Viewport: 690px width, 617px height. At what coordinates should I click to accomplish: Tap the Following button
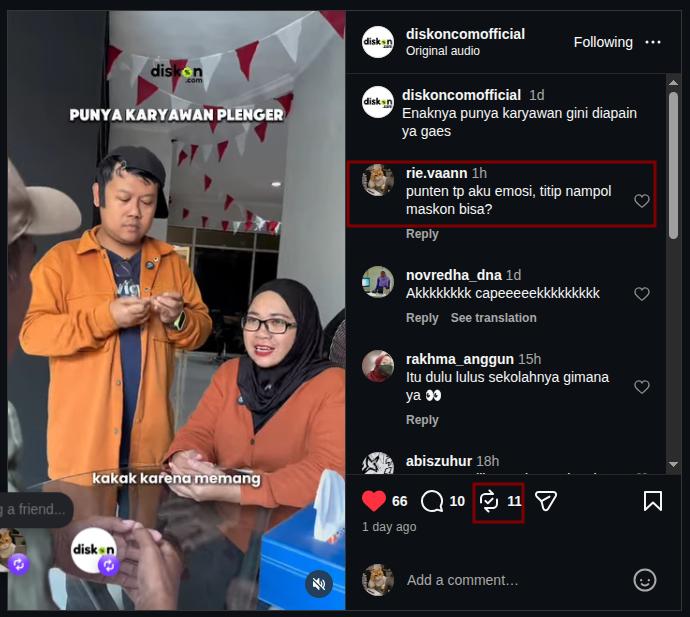tap(603, 42)
